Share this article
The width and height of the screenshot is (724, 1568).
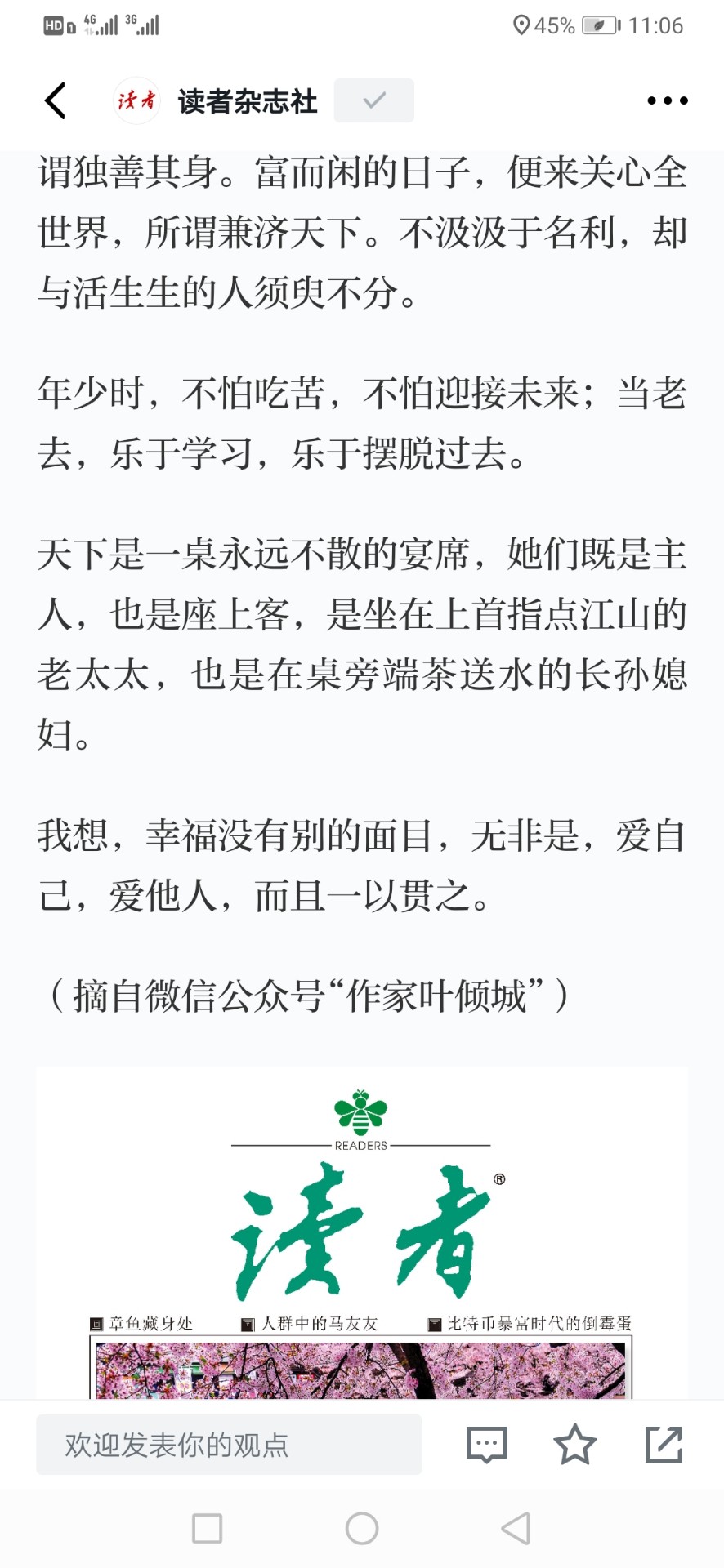tap(664, 1444)
